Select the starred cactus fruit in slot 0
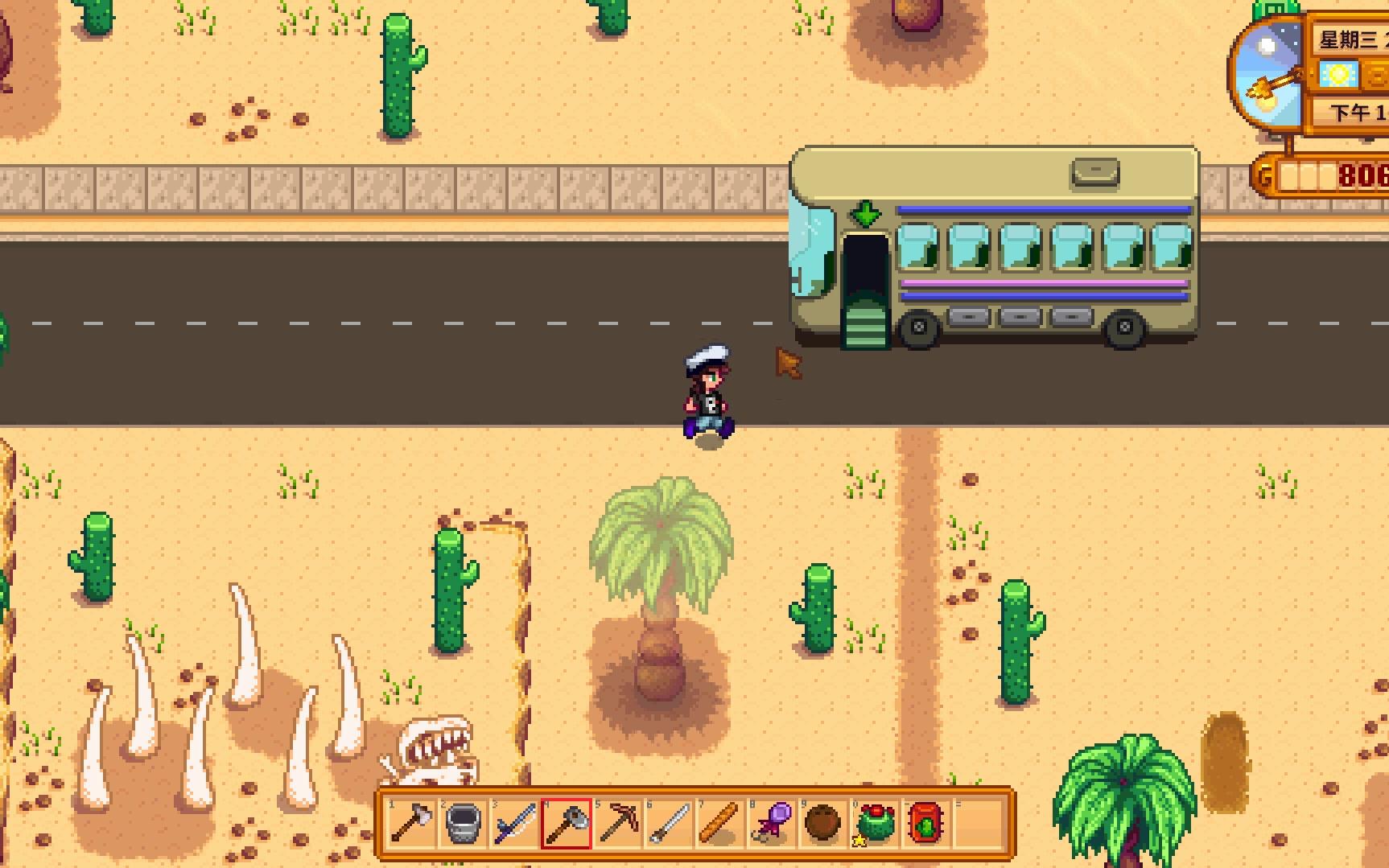 coord(875,824)
